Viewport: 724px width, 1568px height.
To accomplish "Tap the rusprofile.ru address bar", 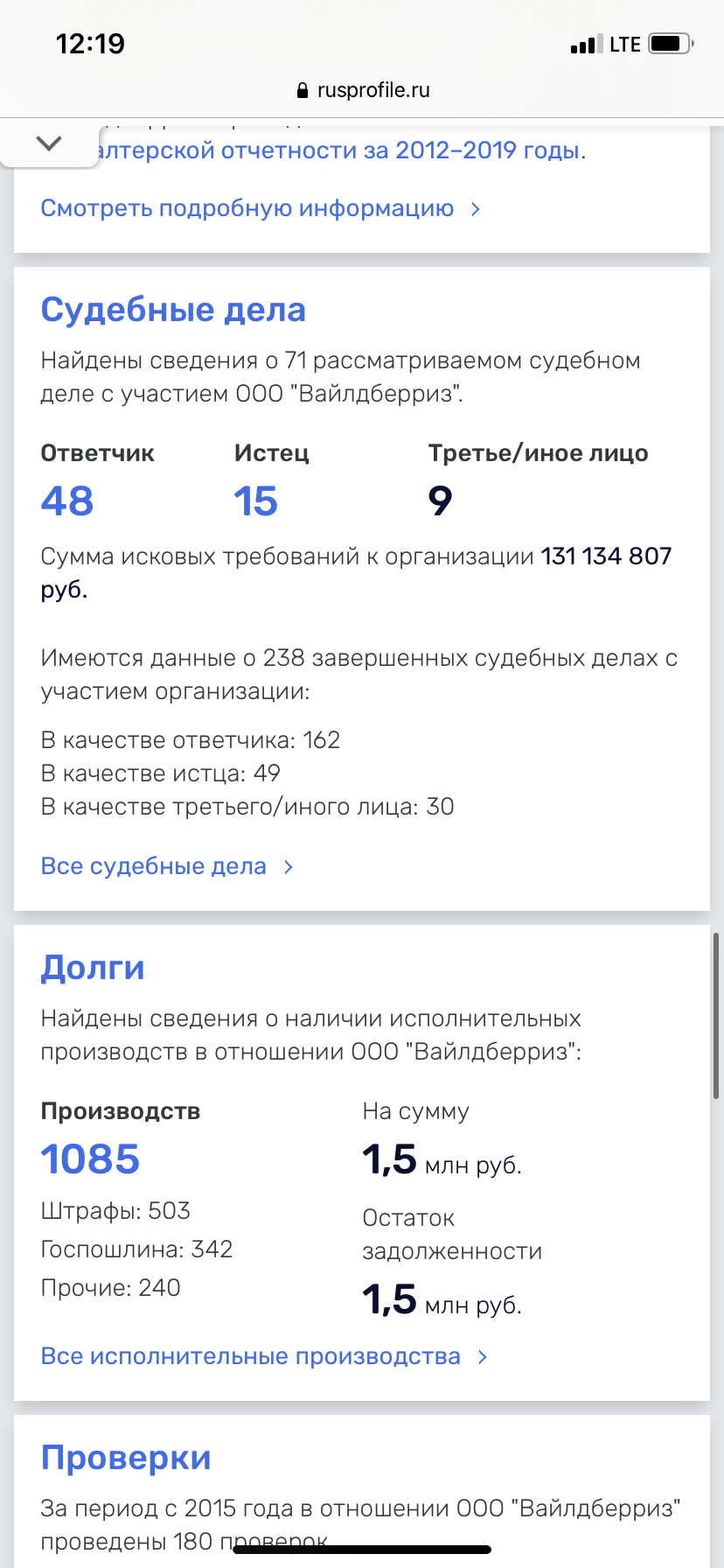I will pos(362,90).
